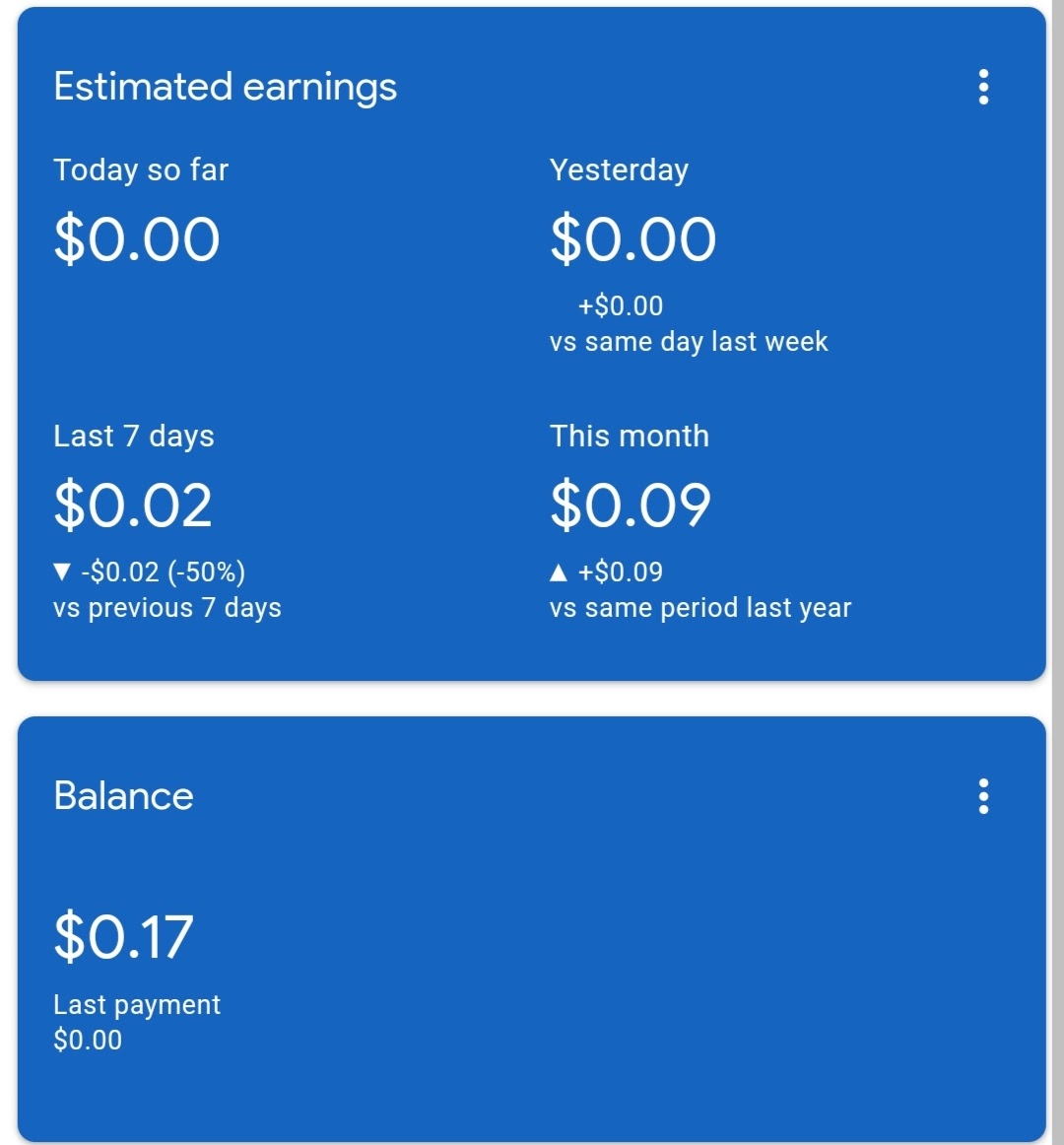Open Estimated earnings overflow menu
The image size is (1064, 1145).
982,88
